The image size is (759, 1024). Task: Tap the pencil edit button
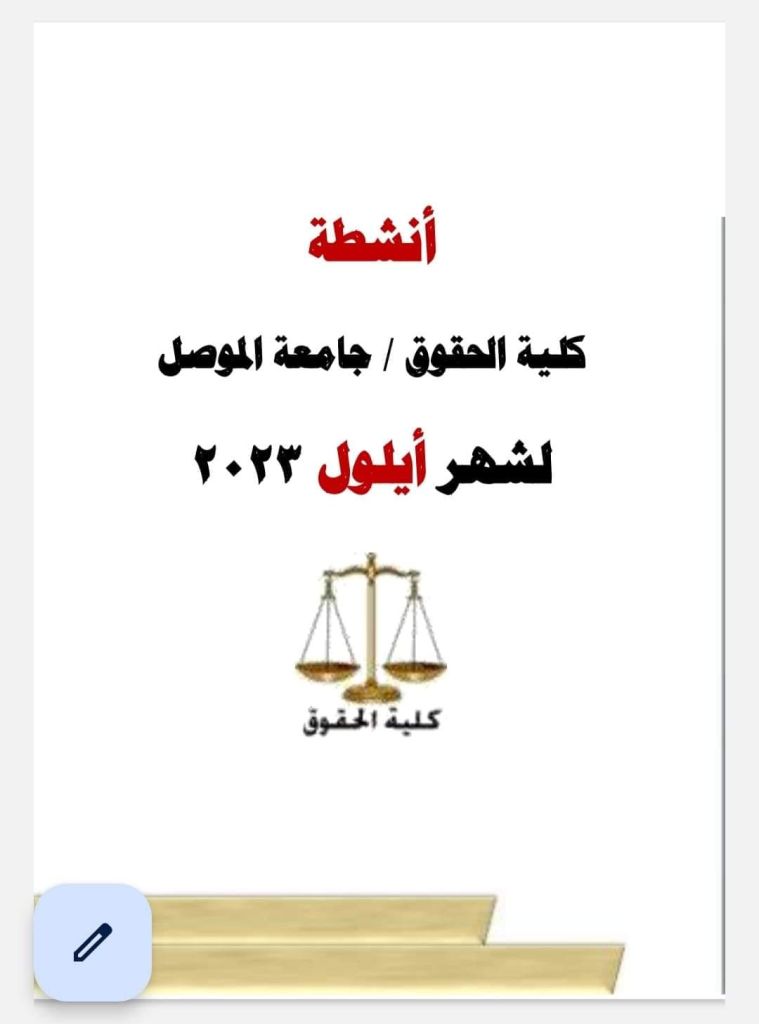[x=92, y=942]
